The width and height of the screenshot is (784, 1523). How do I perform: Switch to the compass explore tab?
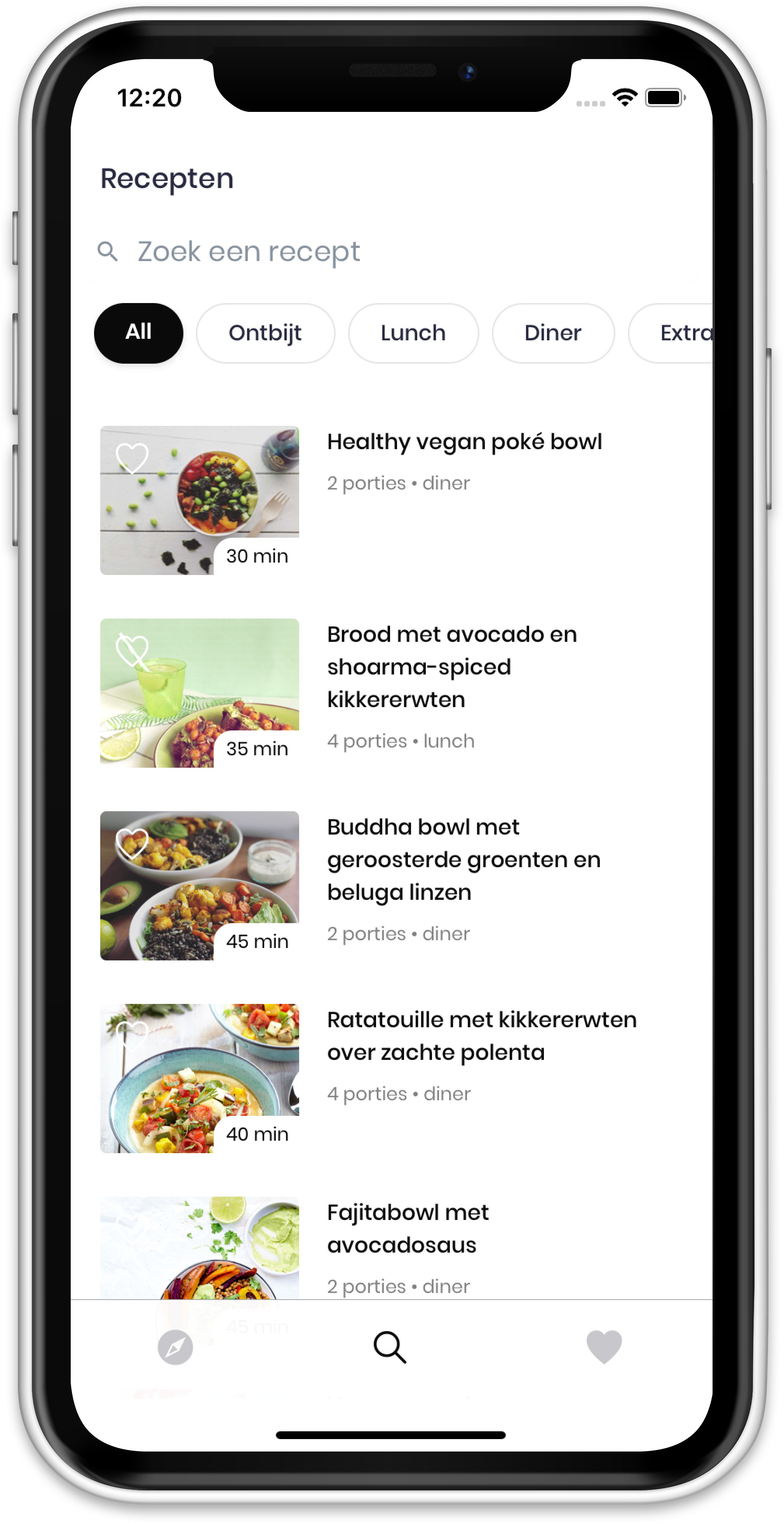pos(176,1347)
